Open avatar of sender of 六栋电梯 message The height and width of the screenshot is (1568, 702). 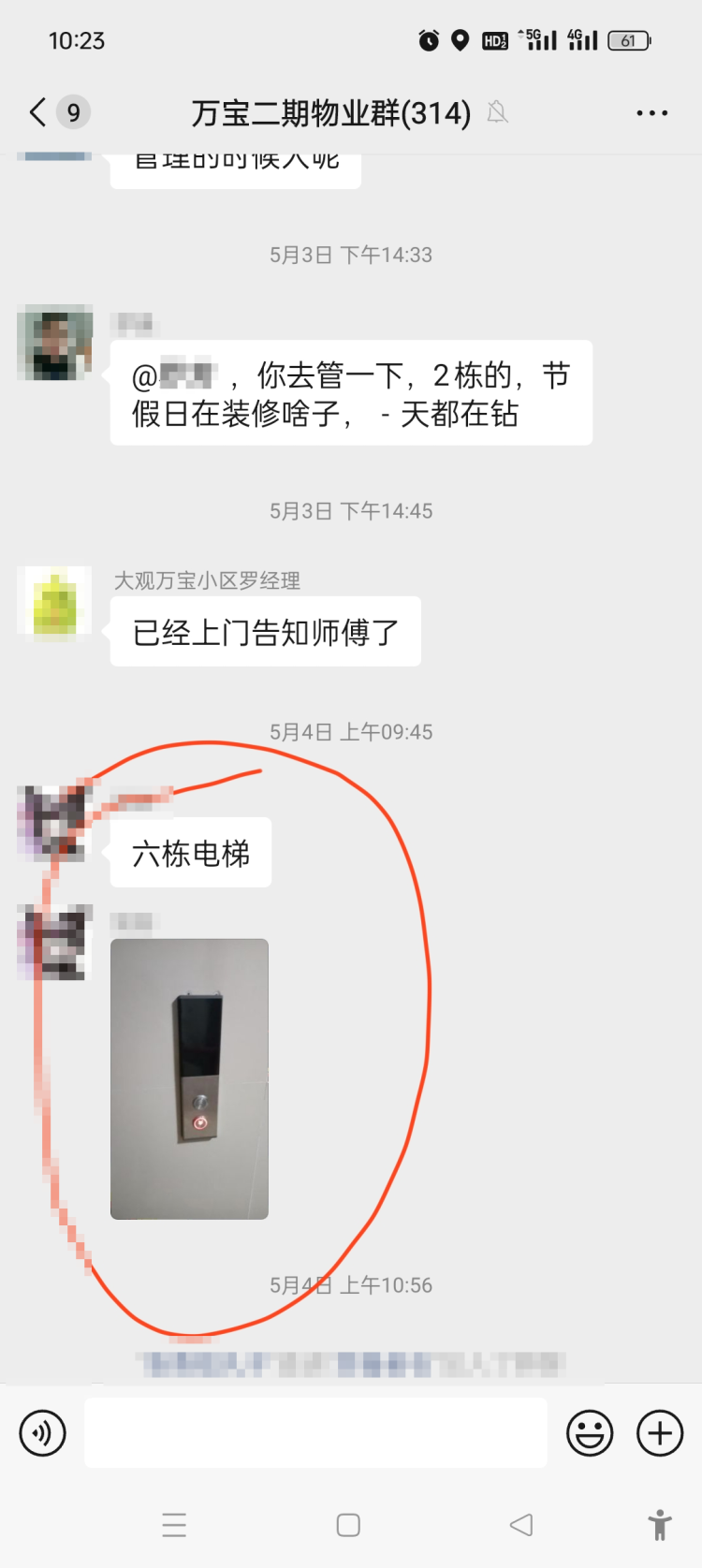point(54,824)
